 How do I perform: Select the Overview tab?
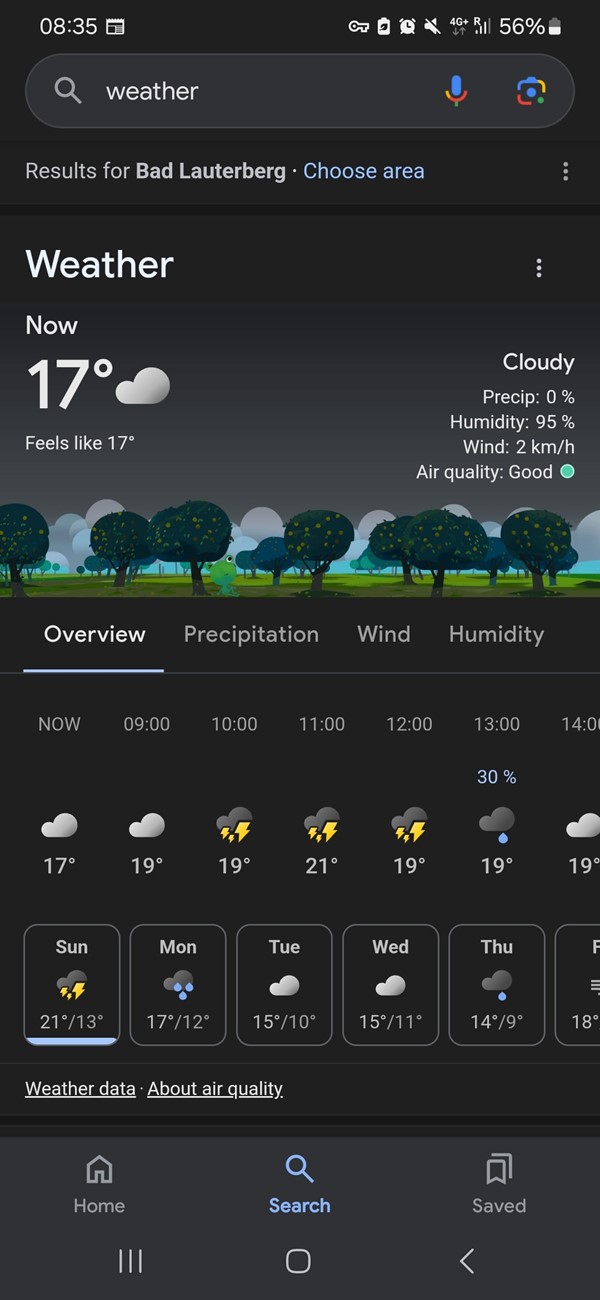[95, 634]
